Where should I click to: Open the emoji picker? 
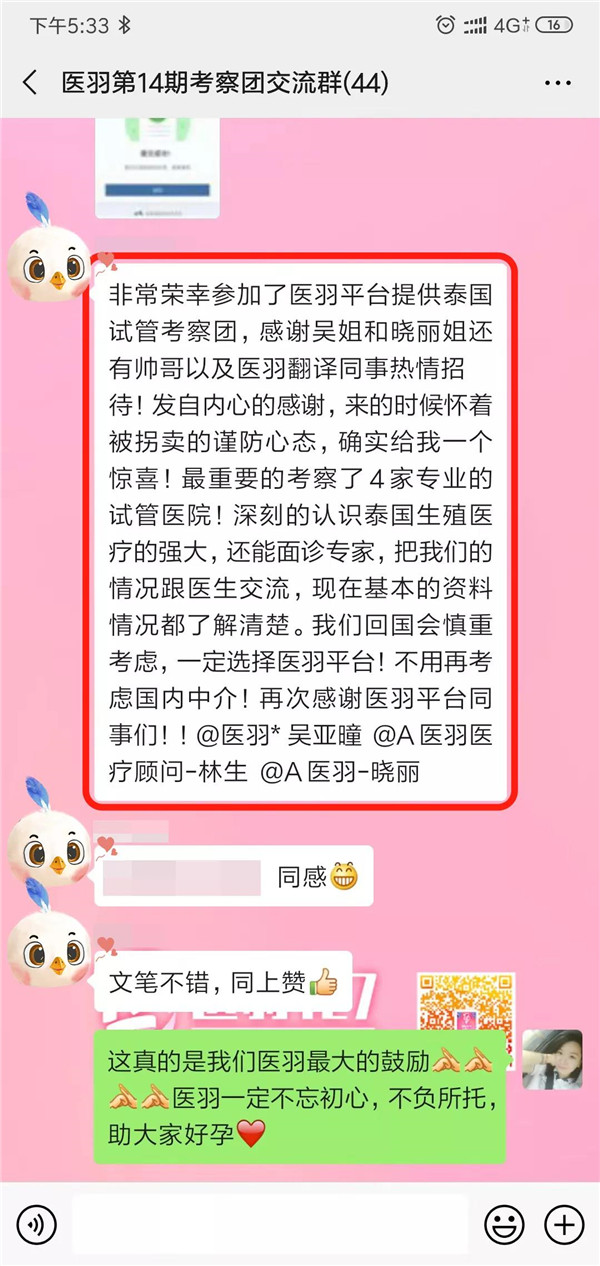(504, 1224)
